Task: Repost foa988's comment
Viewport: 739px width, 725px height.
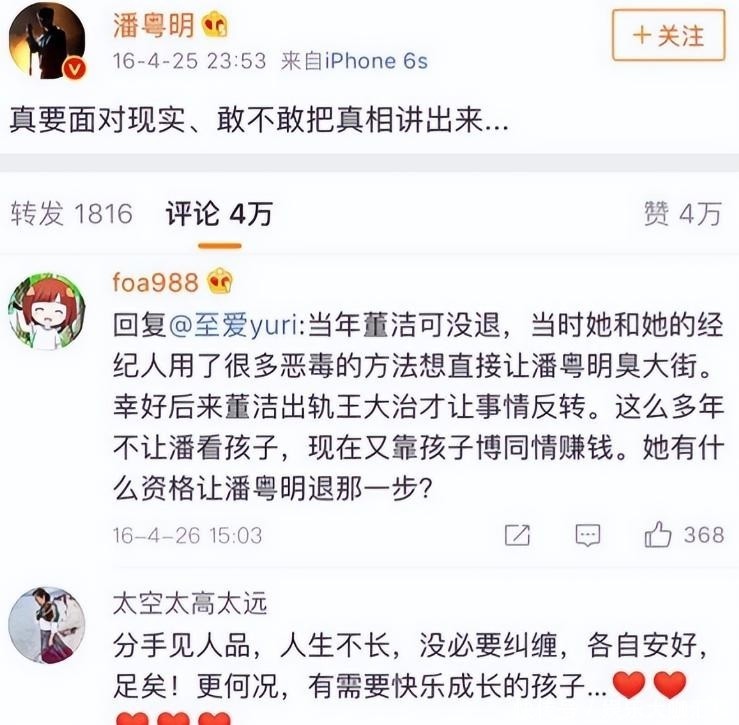Action: click(x=517, y=535)
